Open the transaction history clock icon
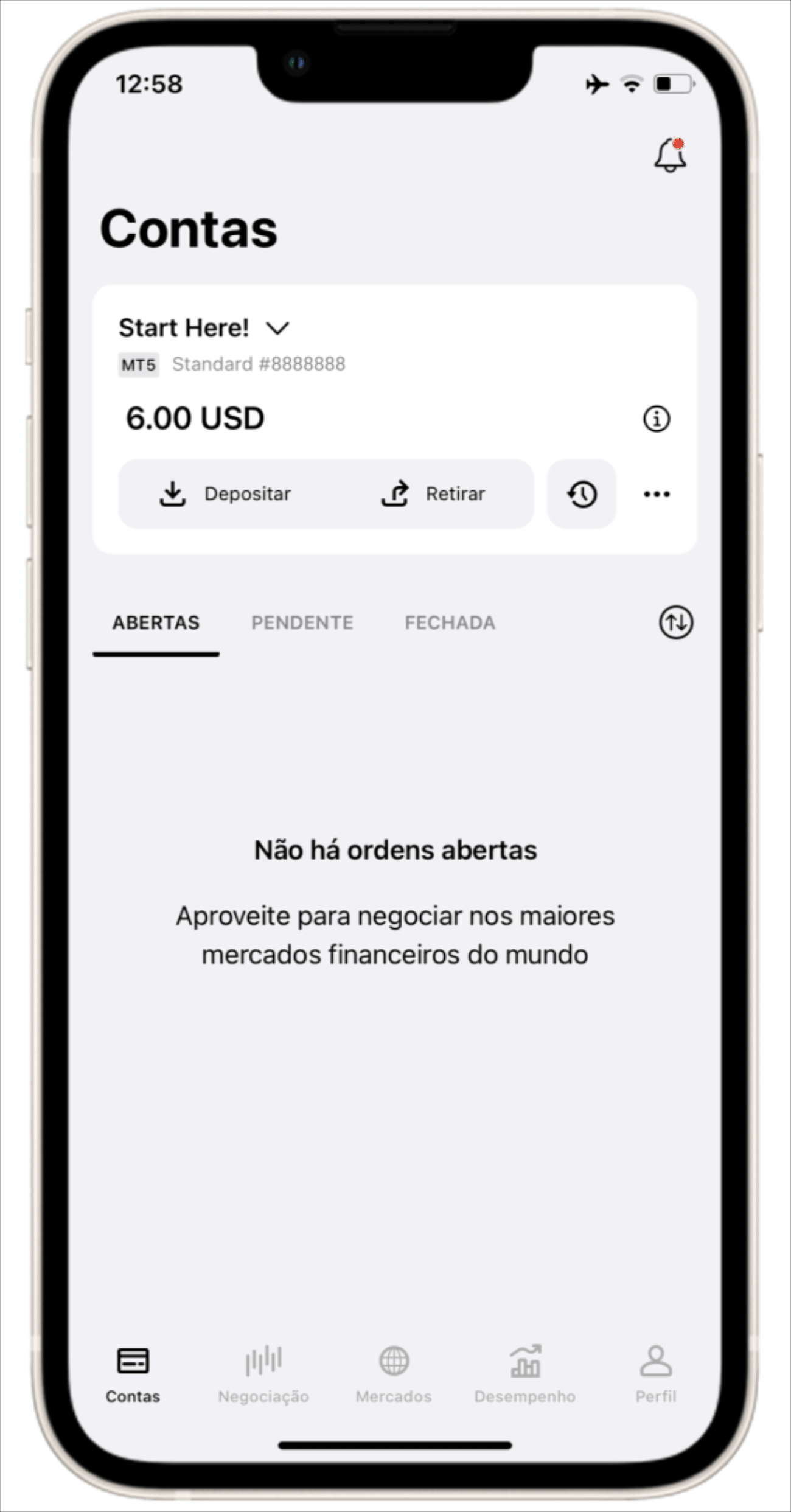The image size is (791, 1512). pyautogui.click(x=582, y=494)
